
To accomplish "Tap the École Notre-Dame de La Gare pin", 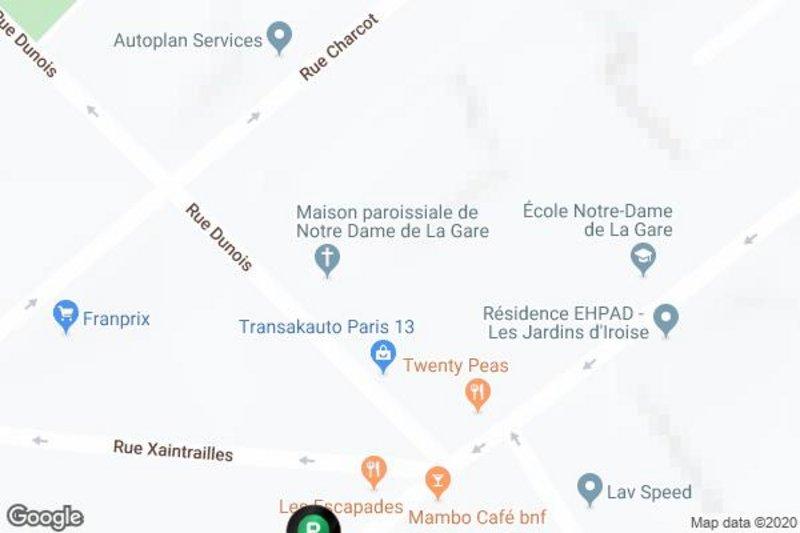I will (x=643, y=259).
